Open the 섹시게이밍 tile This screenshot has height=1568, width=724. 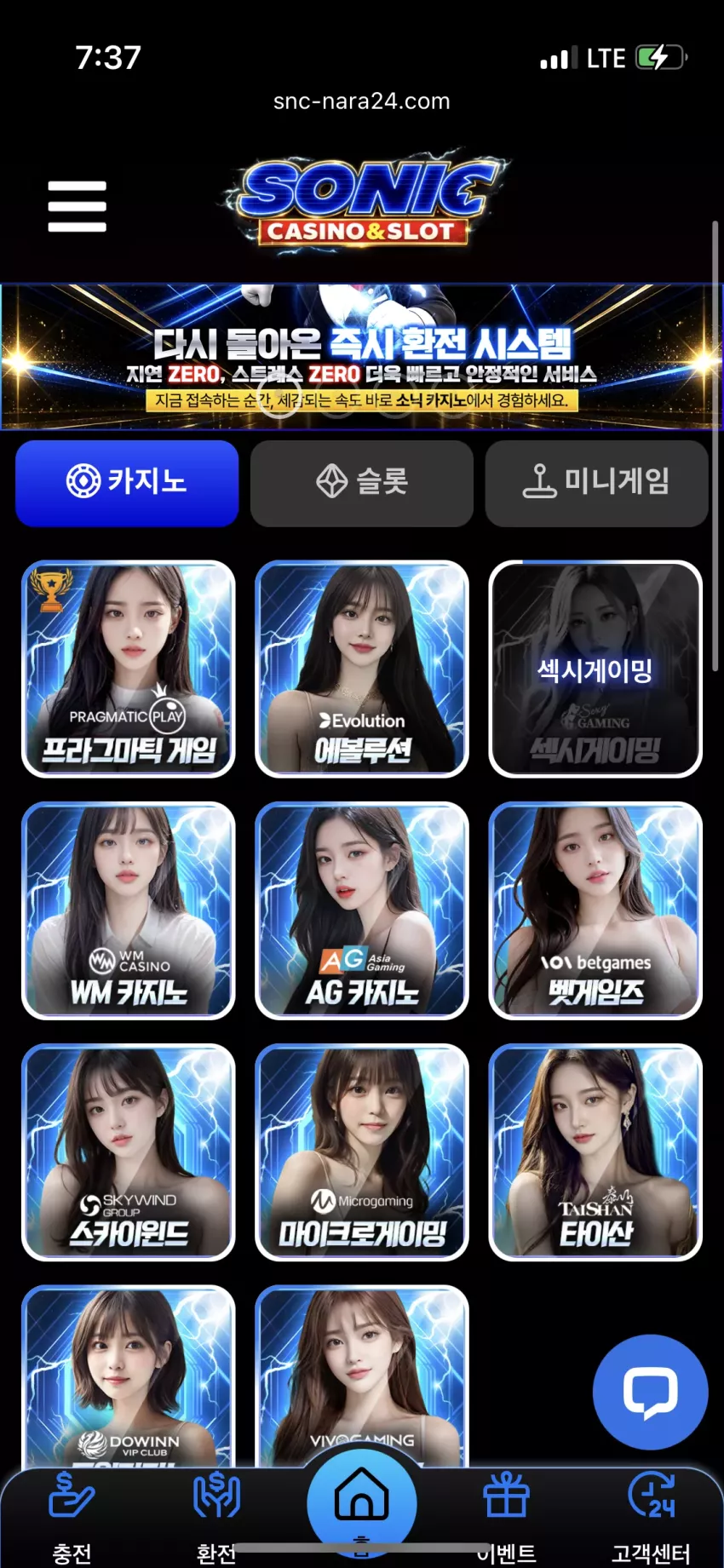pyautogui.click(x=595, y=669)
